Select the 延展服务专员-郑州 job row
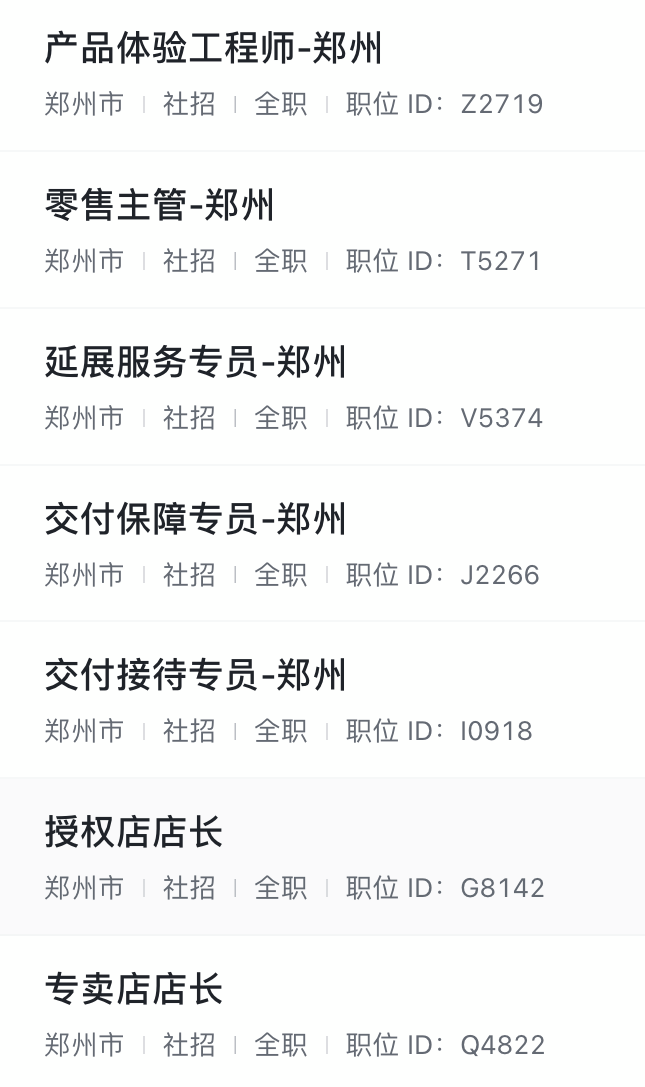The height and width of the screenshot is (1087, 645). (196, 362)
